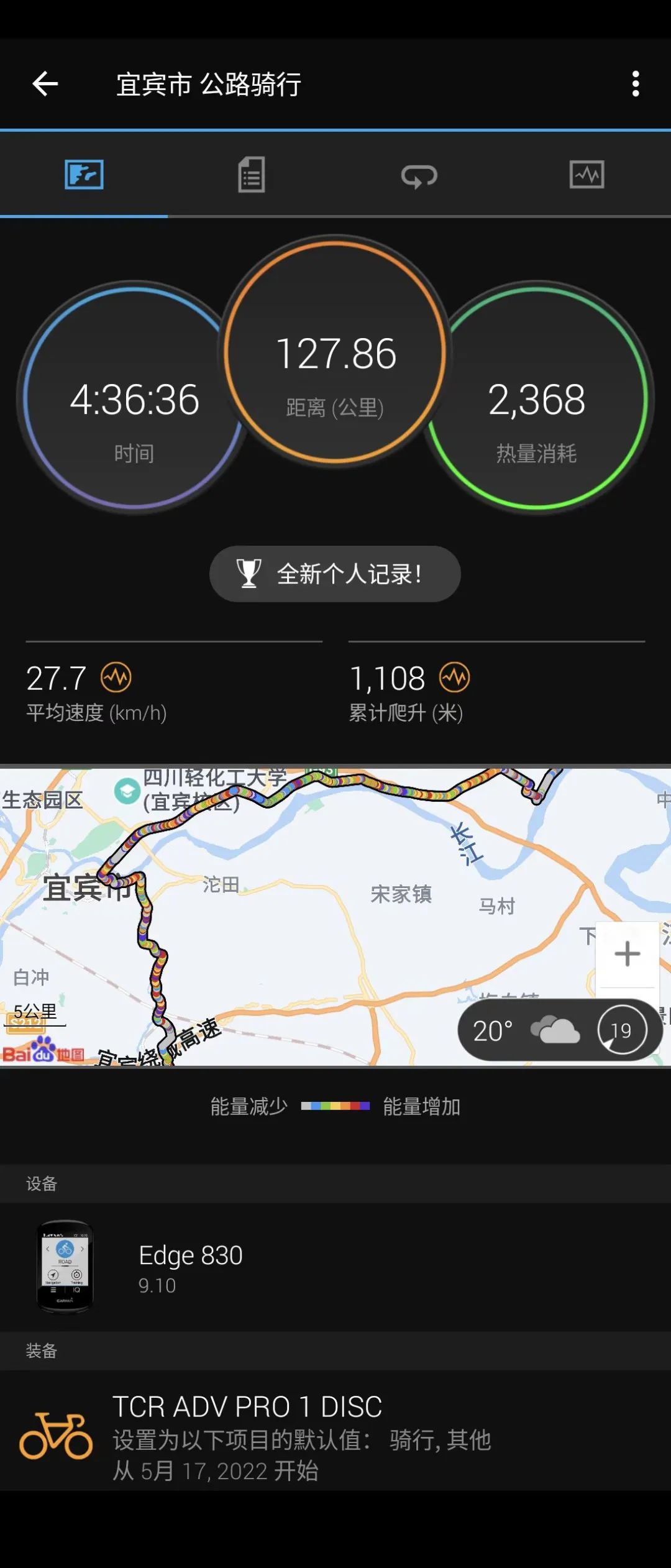Open the route map of the ride
Viewport: 671px width, 1568px height.
click(x=311, y=914)
